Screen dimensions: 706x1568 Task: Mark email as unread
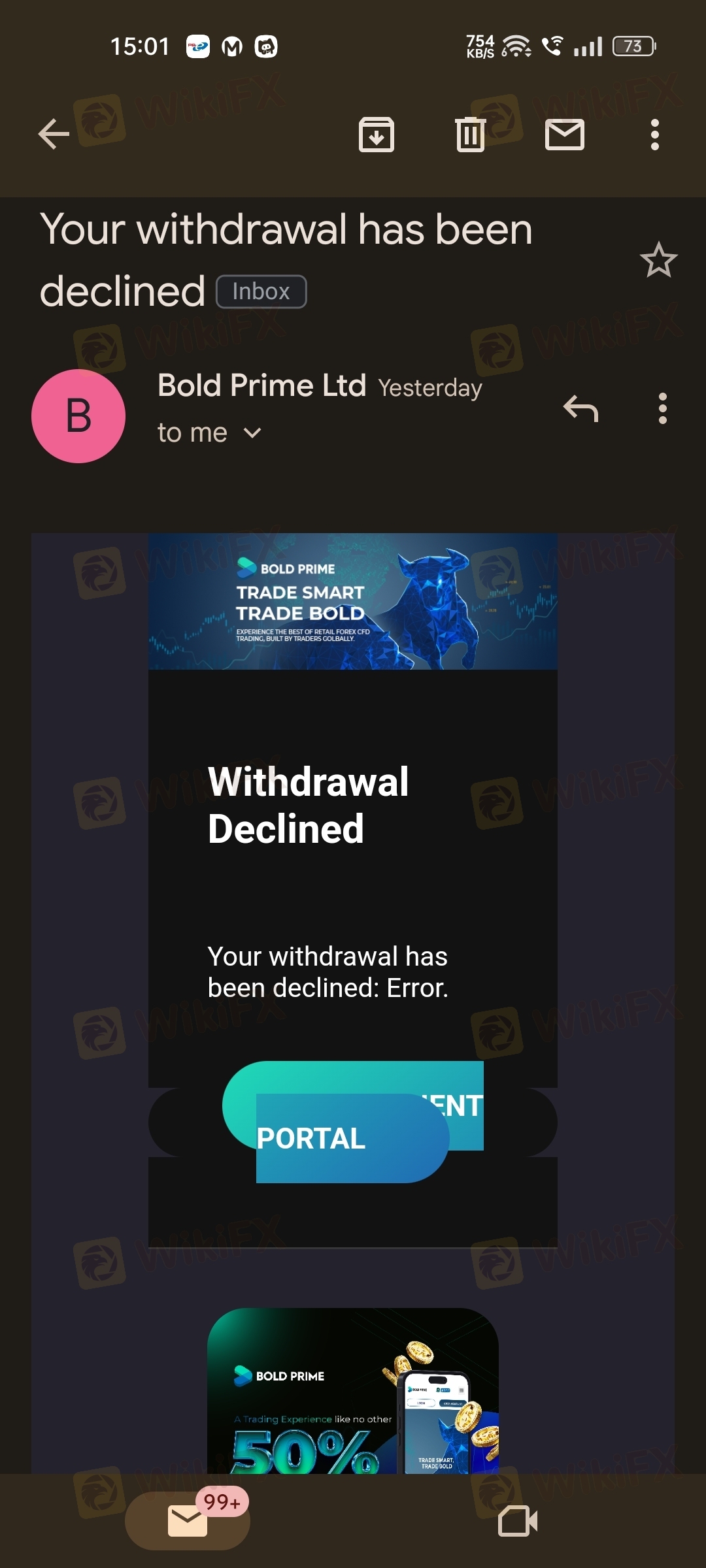[565, 135]
